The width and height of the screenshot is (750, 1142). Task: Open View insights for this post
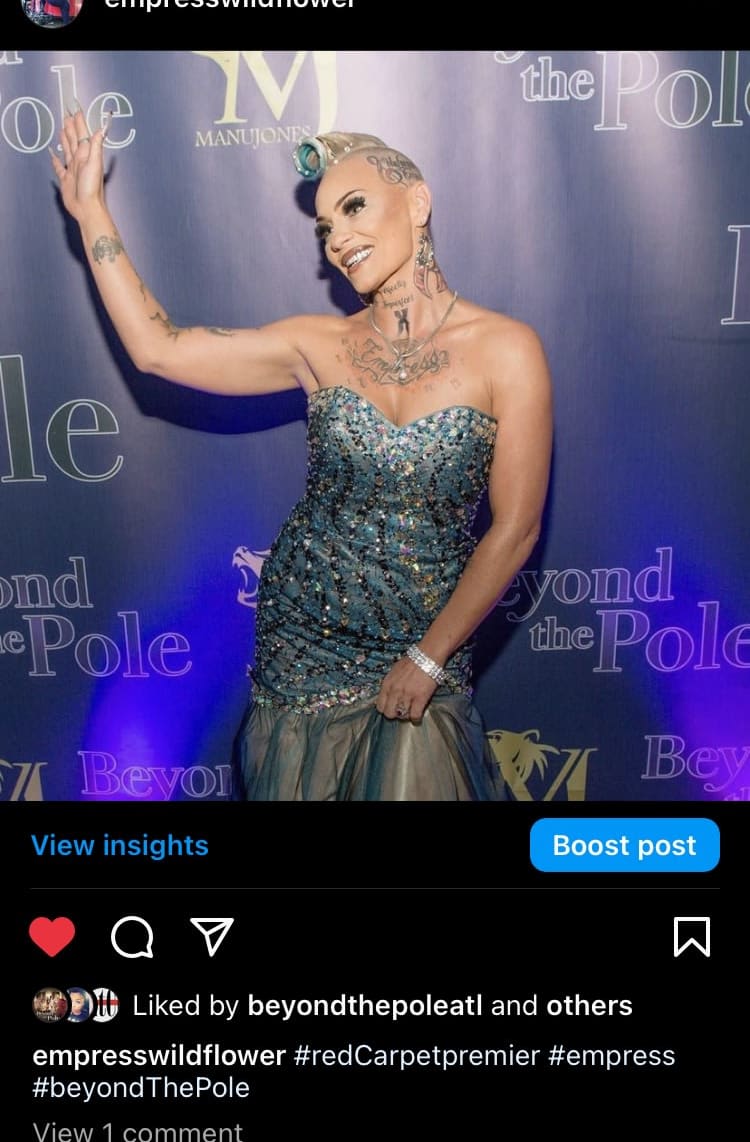click(x=120, y=845)
